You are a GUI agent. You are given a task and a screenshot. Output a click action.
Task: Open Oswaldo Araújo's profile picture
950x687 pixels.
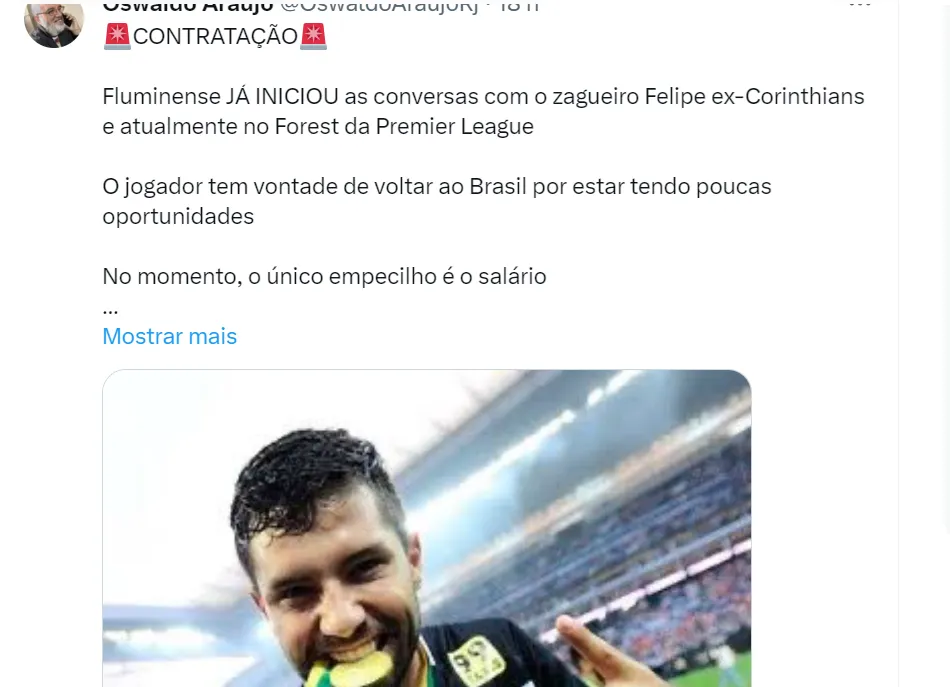point(53,22)
